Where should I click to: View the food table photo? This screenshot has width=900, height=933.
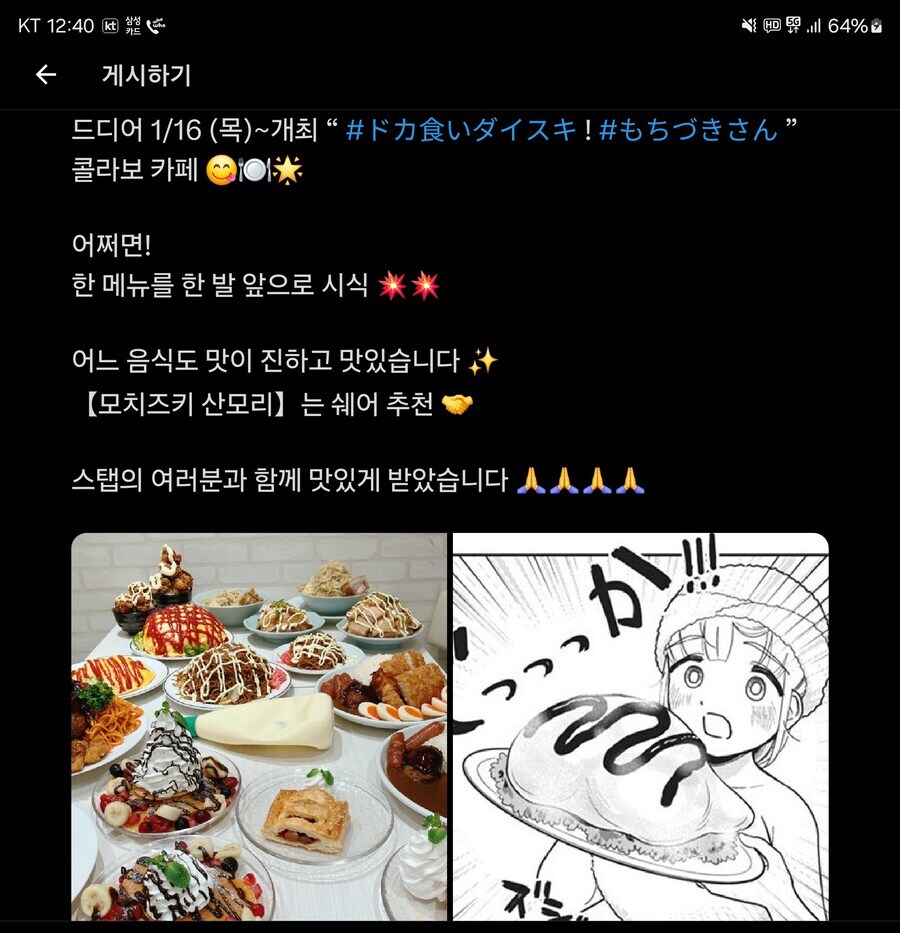[x=258, y=726]
